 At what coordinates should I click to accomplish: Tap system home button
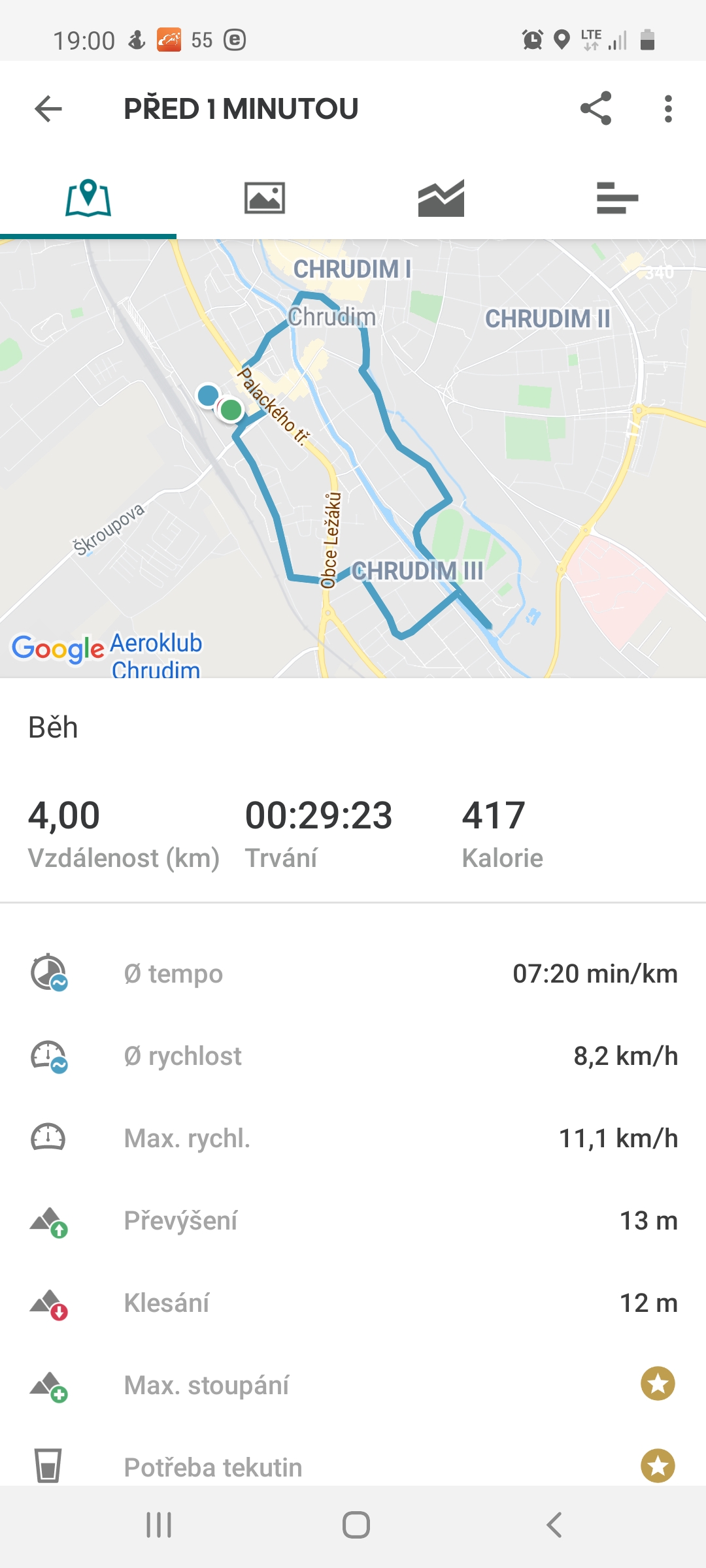click(356, 1526)
